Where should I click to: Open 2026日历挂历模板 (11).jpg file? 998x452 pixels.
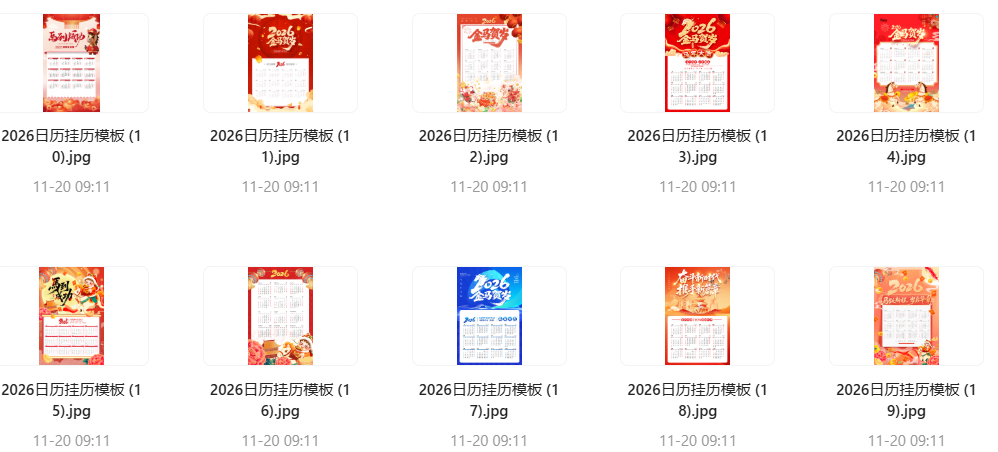[280, 63]
